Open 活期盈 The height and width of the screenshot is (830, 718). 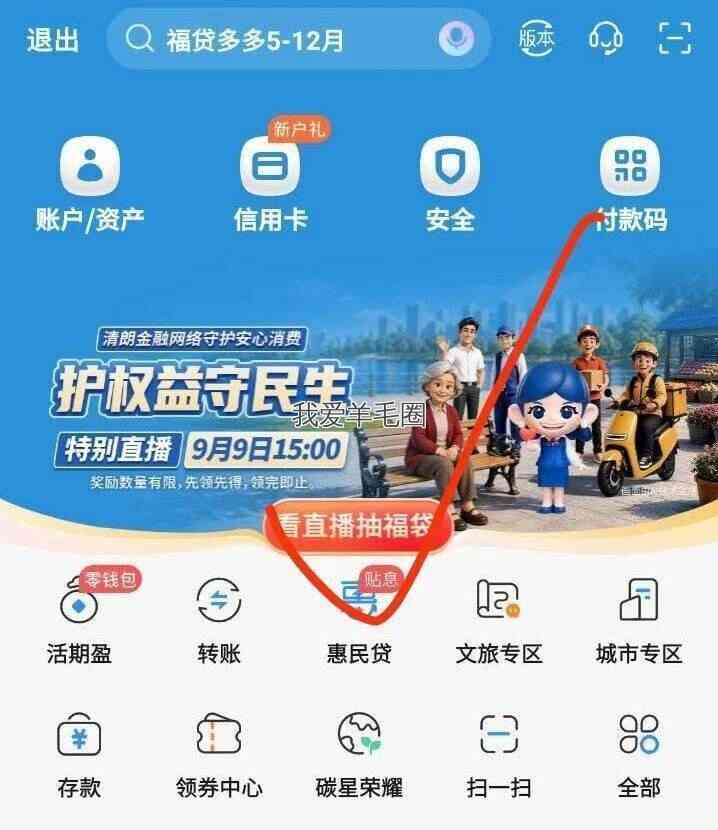79,620
